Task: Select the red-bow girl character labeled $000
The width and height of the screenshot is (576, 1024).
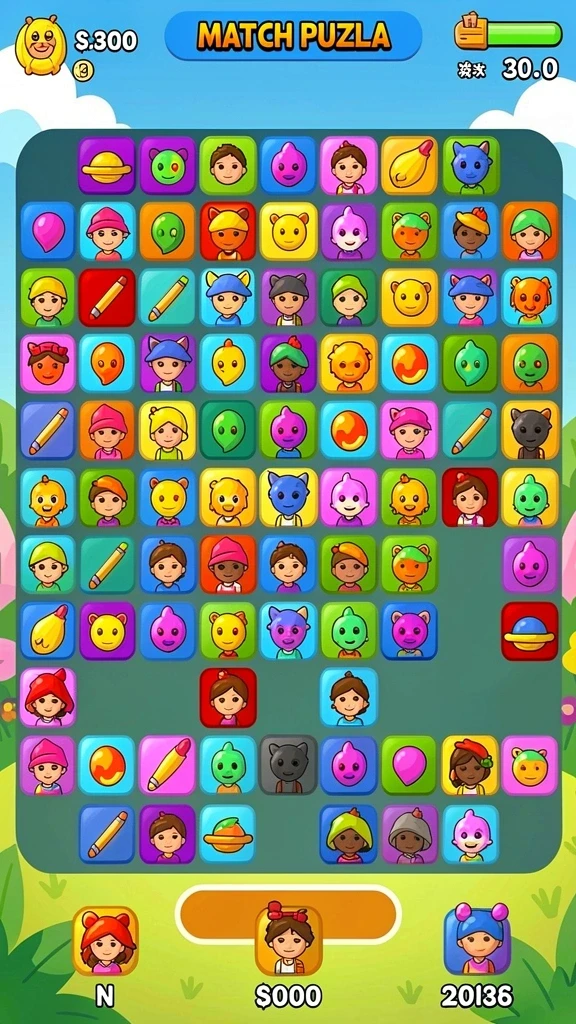Action: pos(288,940)
